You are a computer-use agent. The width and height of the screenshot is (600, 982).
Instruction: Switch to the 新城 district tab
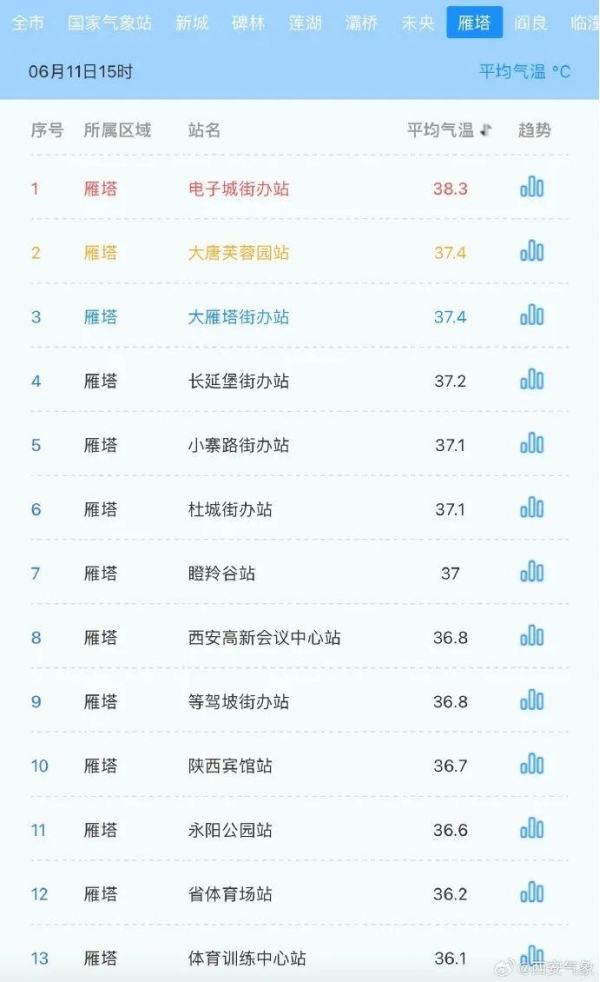[x=192, y=23]
